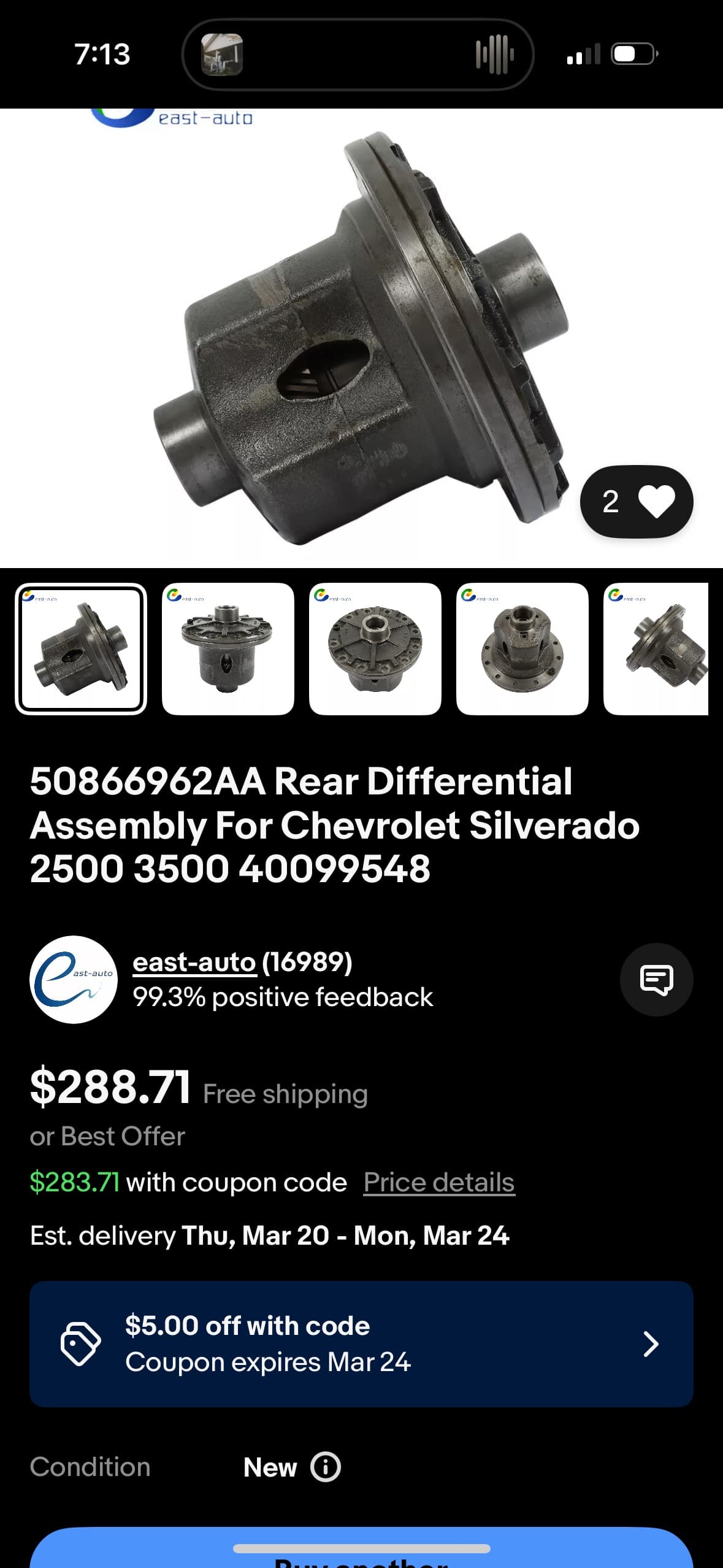Show condition info next to New
Screen dimensions: 723x1568
pos(326,1467)
